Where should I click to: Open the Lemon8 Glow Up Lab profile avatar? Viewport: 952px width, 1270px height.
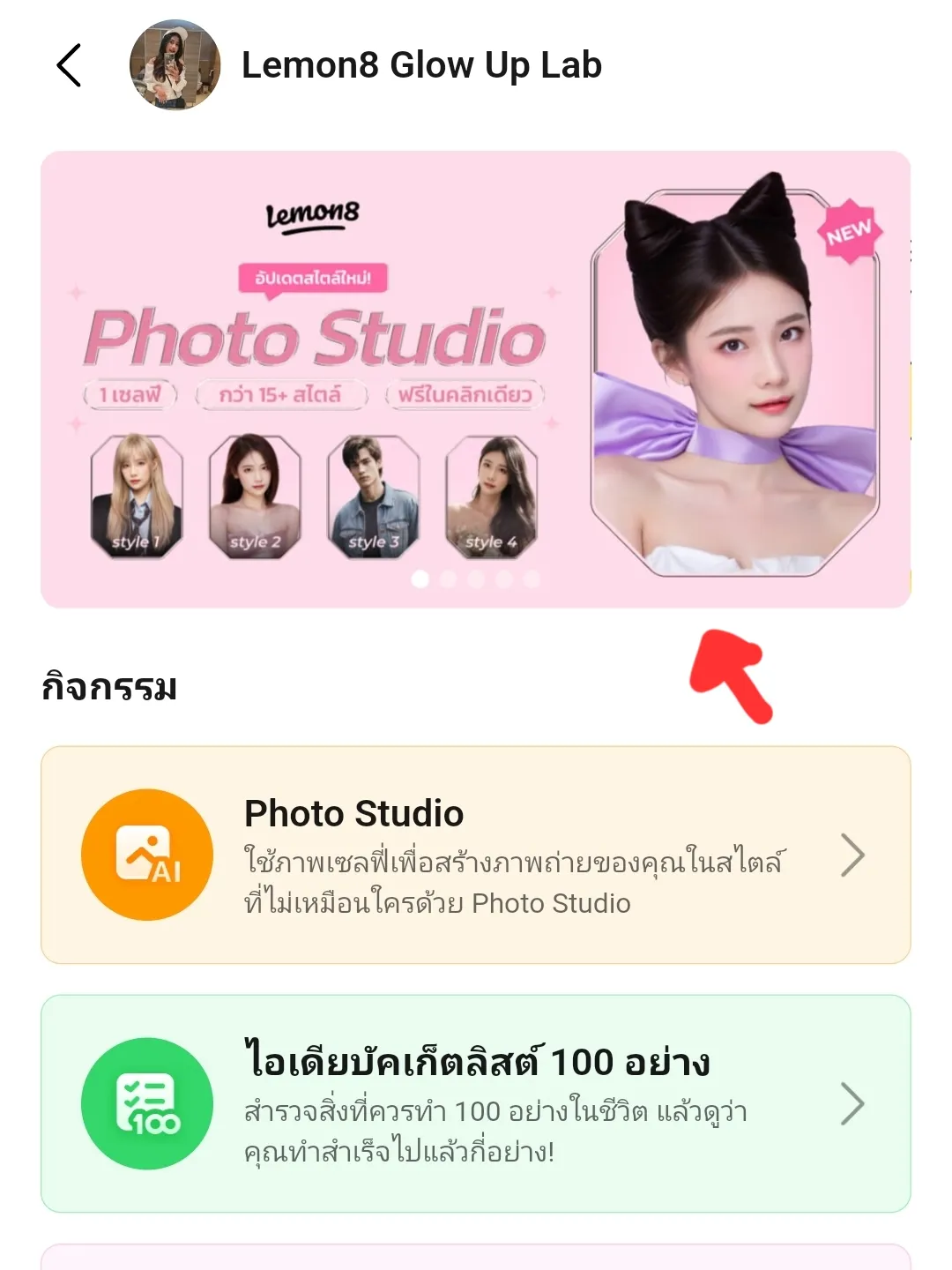point(169,64)
